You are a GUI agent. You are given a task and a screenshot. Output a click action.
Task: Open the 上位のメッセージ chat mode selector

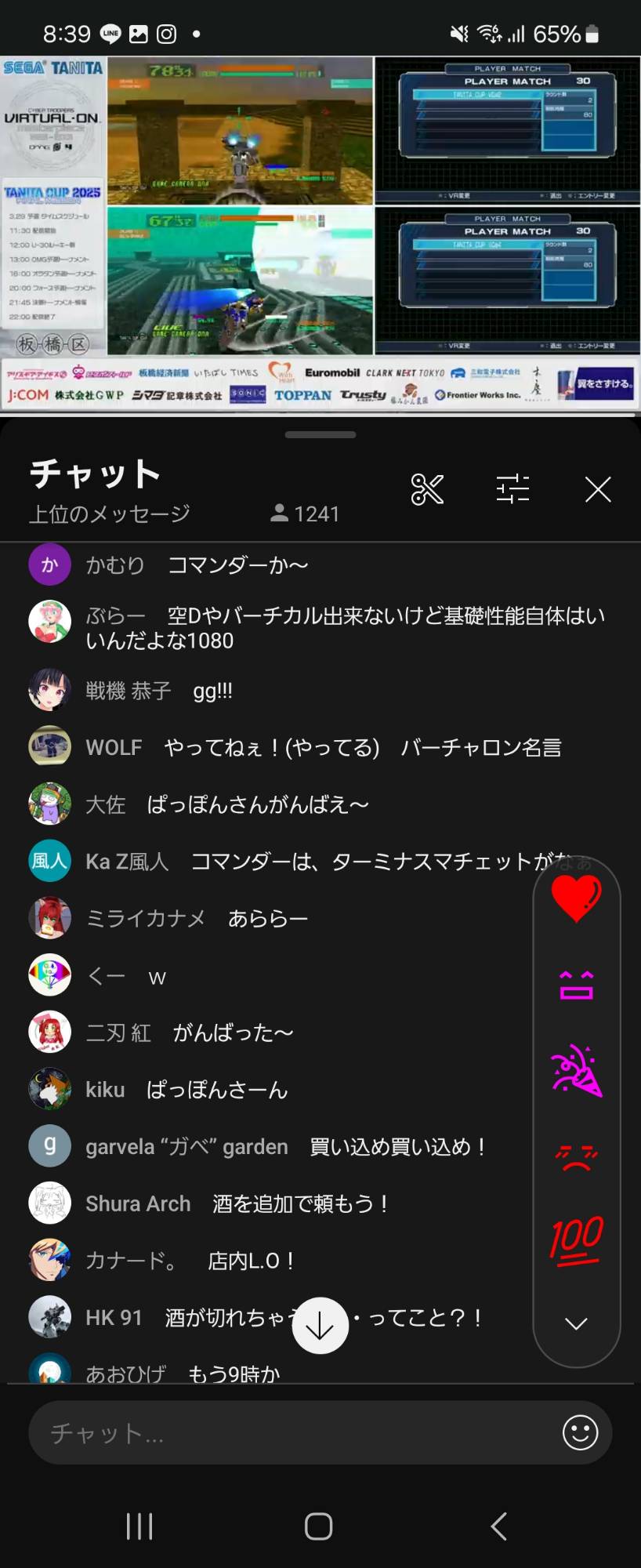(110, 514)
